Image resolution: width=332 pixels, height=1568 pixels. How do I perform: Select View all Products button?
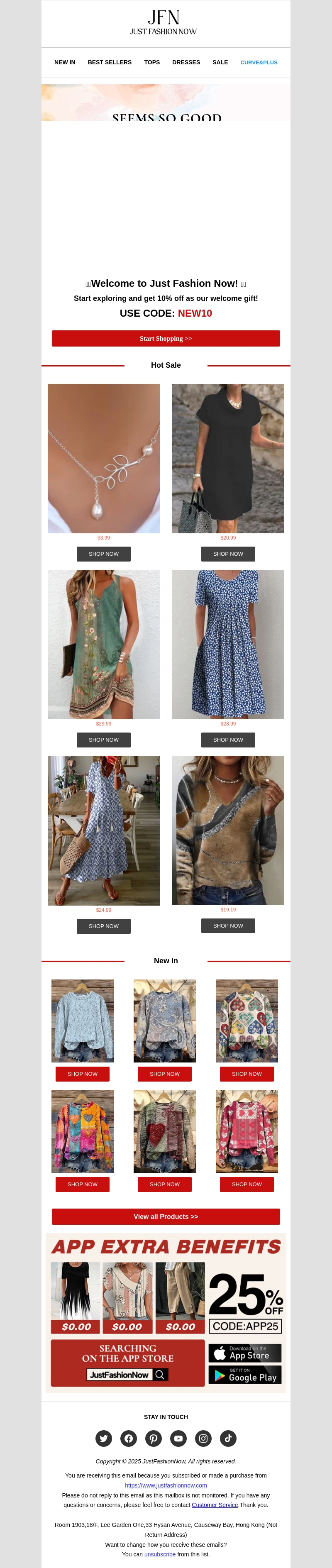point(166,1216)
